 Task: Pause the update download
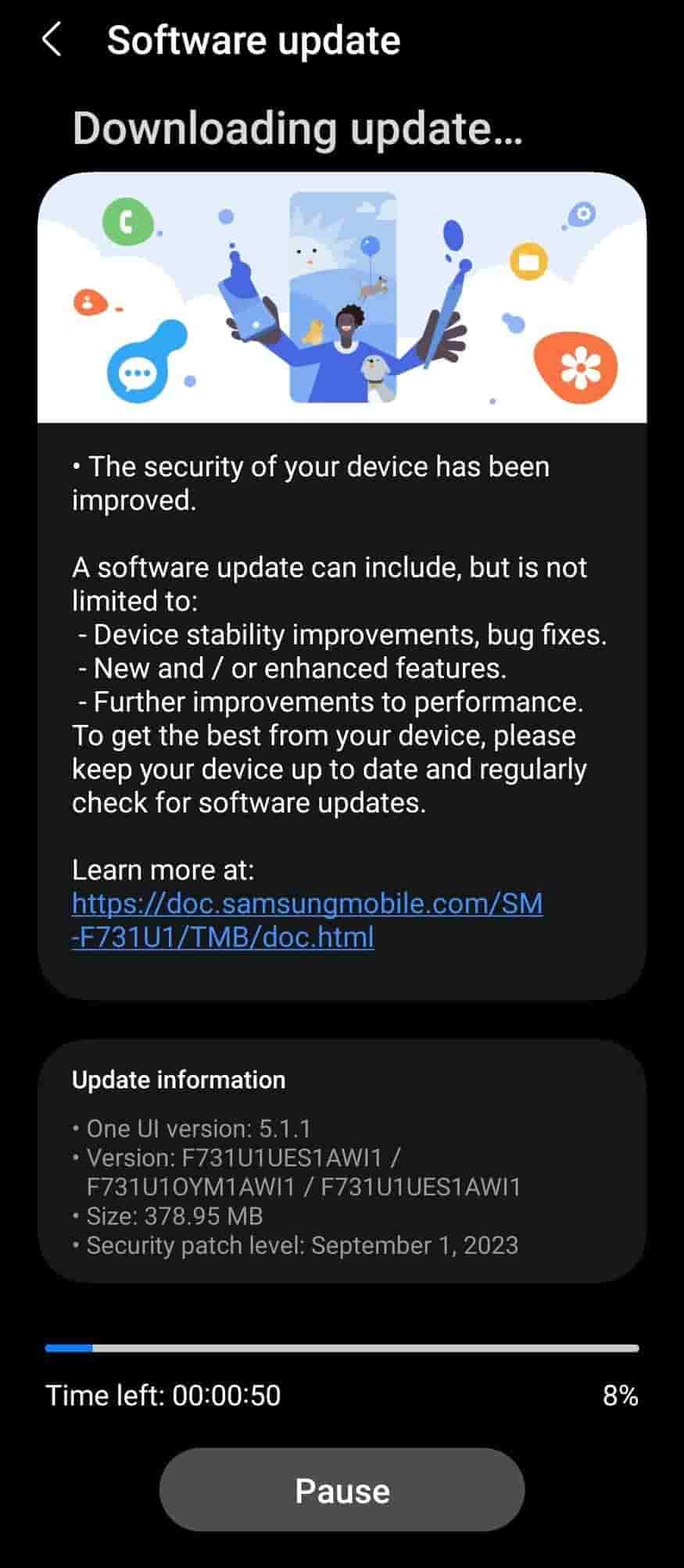(x=342, y=1489)
